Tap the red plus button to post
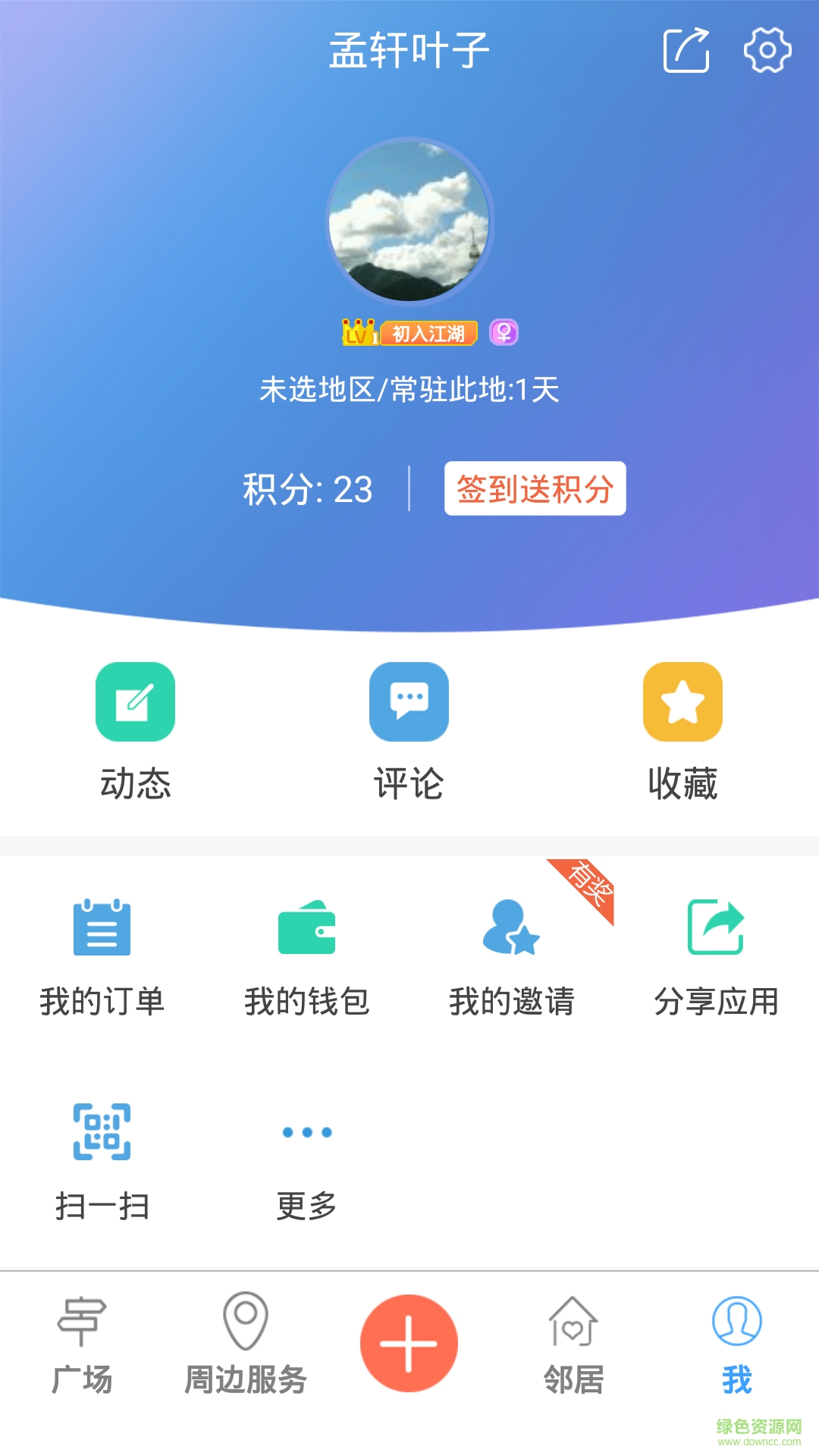 click(409, 1343)
